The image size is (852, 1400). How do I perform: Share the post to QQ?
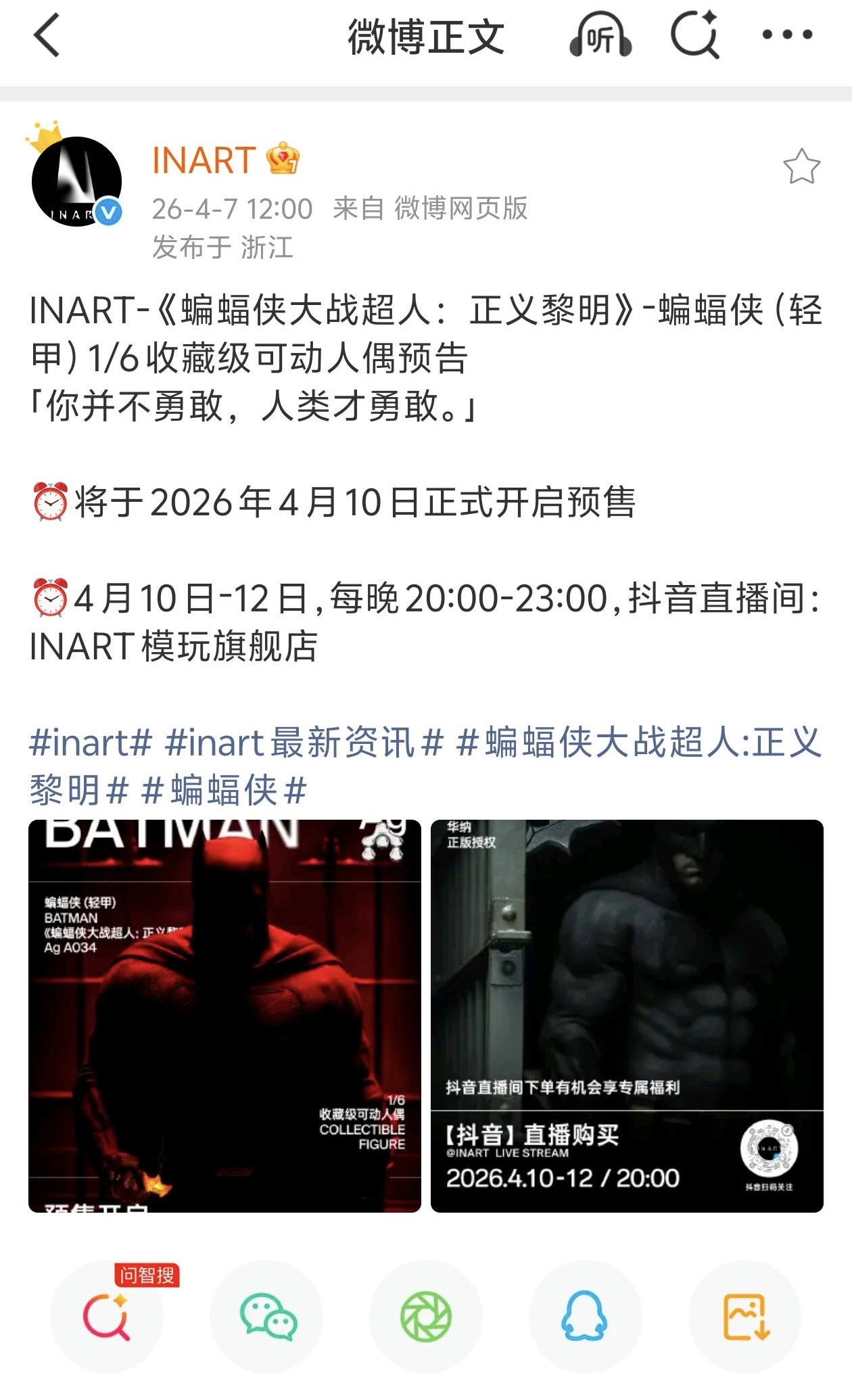pyautogui.click(x=585, y=1316)
